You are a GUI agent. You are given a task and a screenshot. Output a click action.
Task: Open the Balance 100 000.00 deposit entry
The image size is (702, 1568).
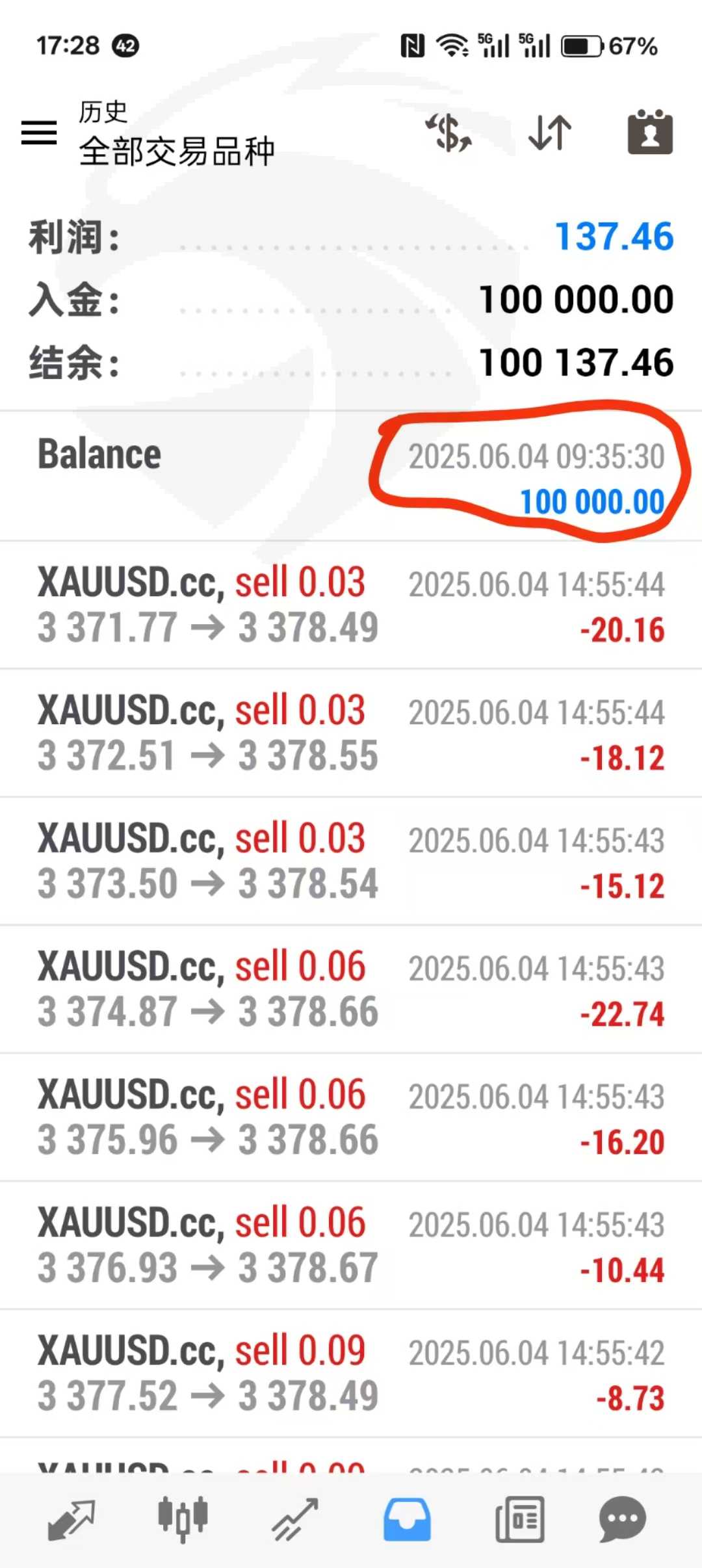click(x=351, y=476)
